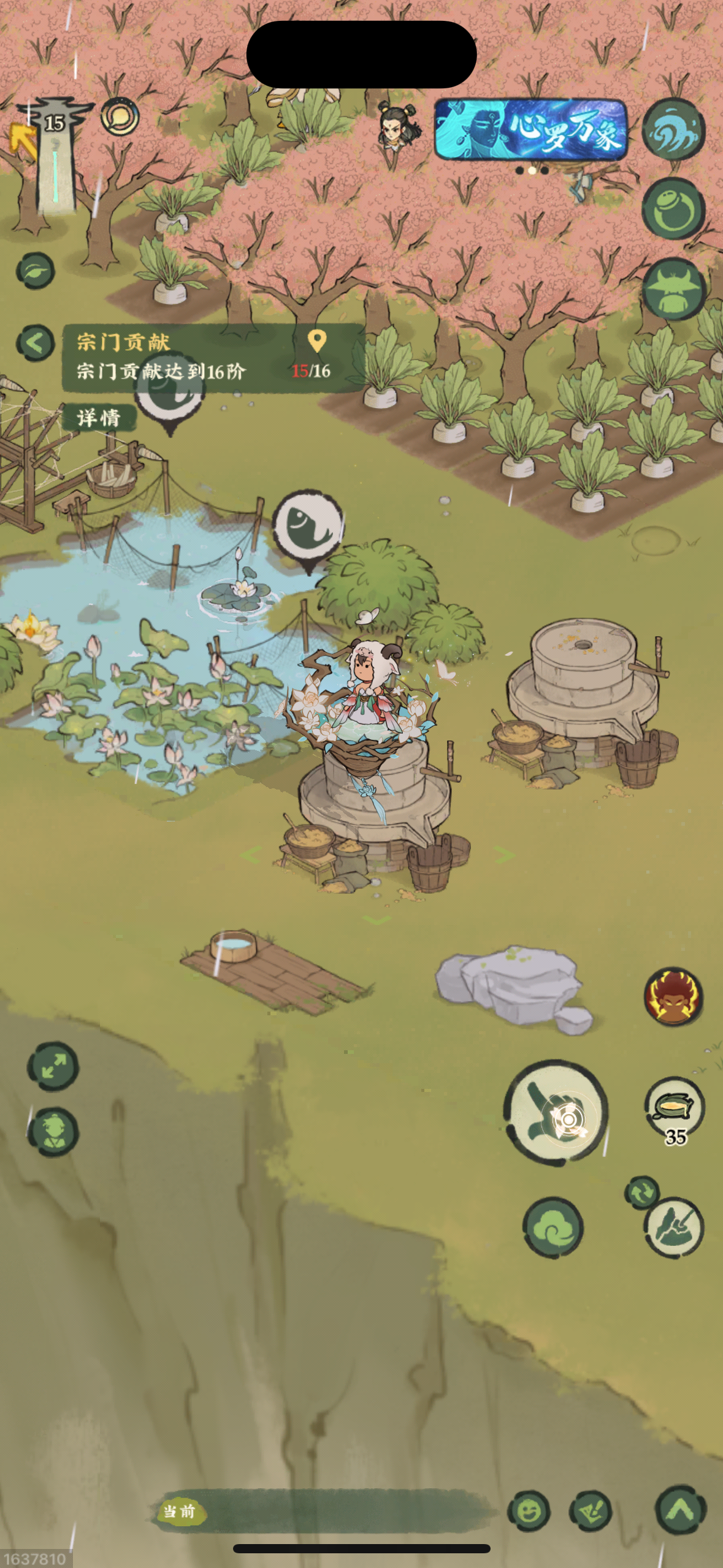Open the character profile icon
This screenshot has height=1568, width=723.
pyautogui.click(x=53, y=1132)
